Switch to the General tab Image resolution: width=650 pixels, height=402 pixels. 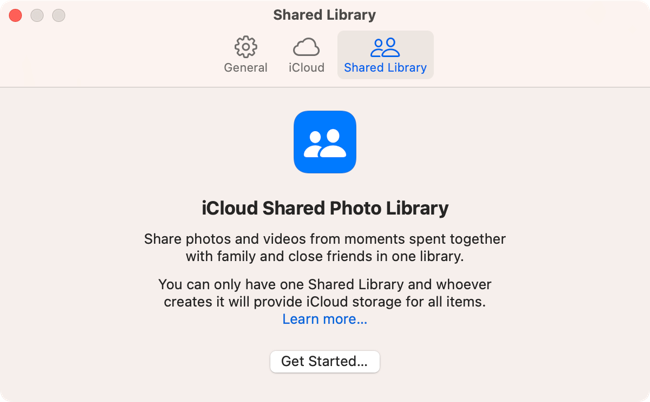pos(245,55)
